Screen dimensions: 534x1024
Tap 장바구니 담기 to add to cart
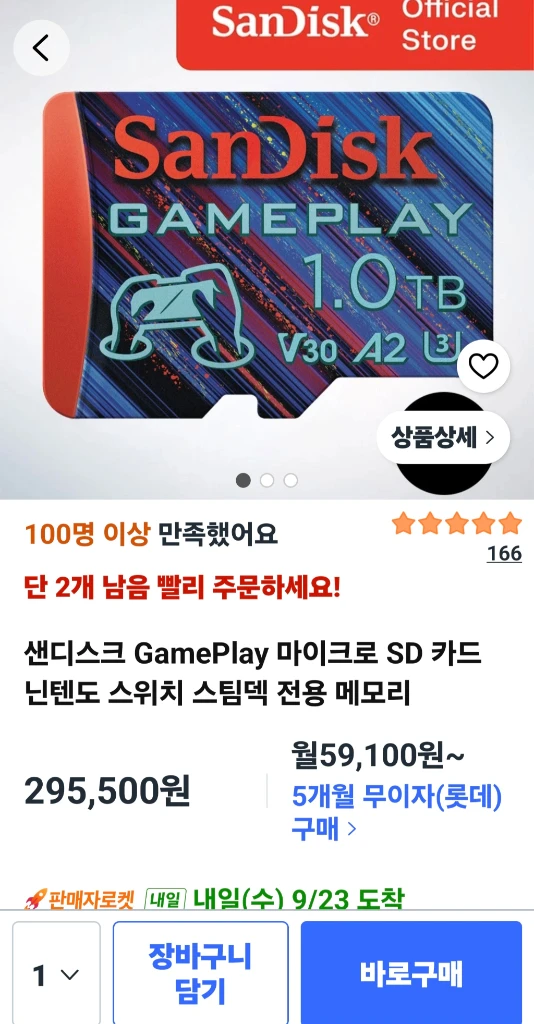(x=200, y=975)
